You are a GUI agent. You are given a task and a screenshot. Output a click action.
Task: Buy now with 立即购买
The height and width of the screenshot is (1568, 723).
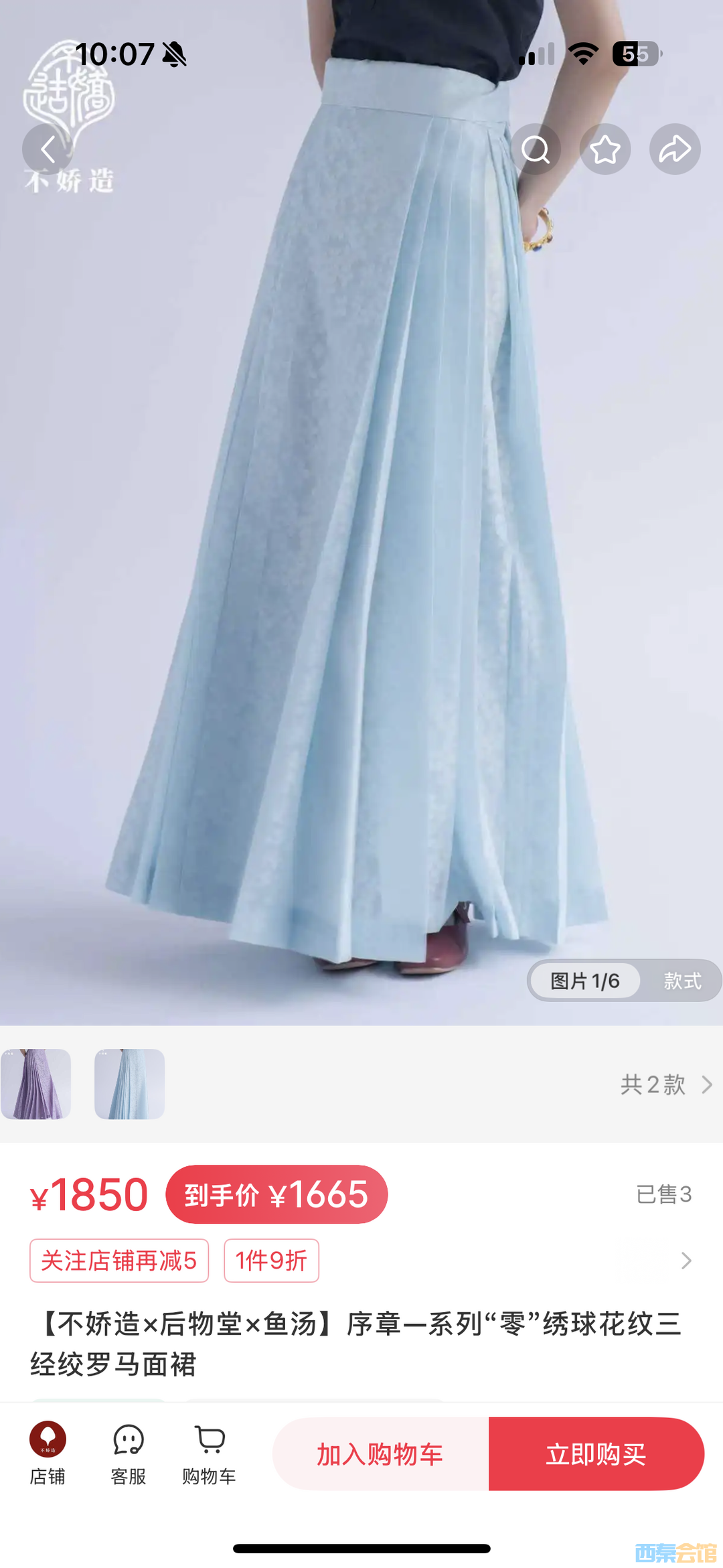(x=596, y=1454)
